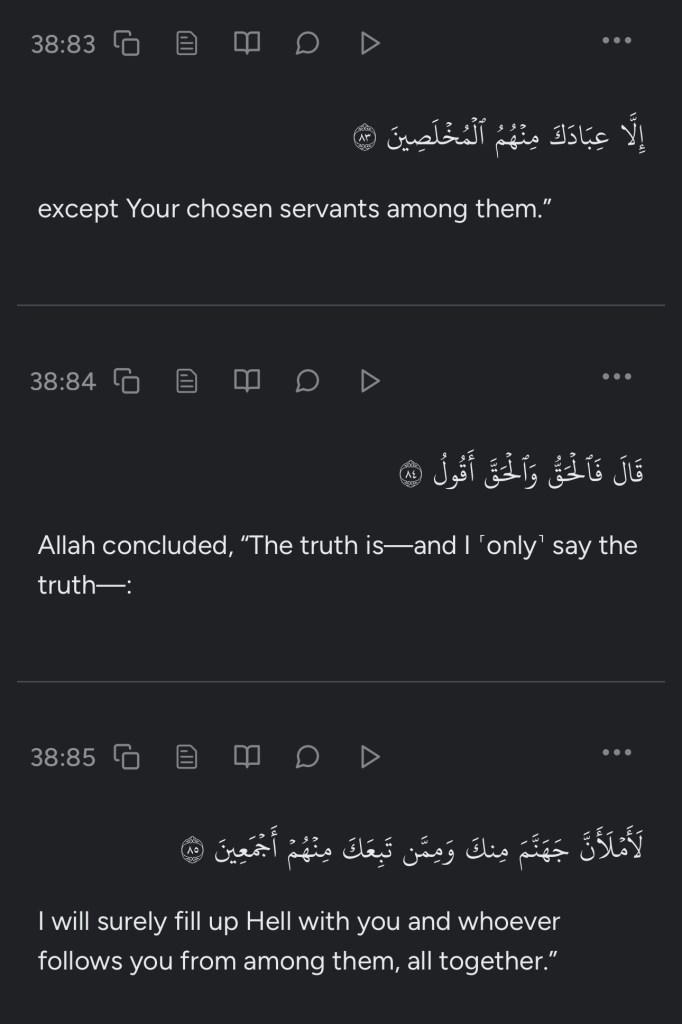Open the book icon for verse 38:84
The image size is (682, 1024).
tap(247, 381)
